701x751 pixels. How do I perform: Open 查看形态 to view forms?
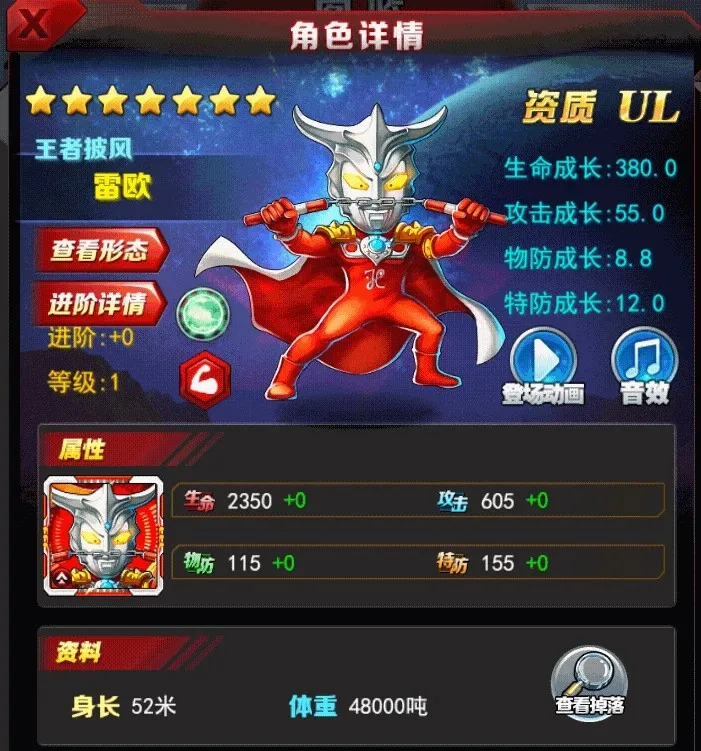coord(100,250)
